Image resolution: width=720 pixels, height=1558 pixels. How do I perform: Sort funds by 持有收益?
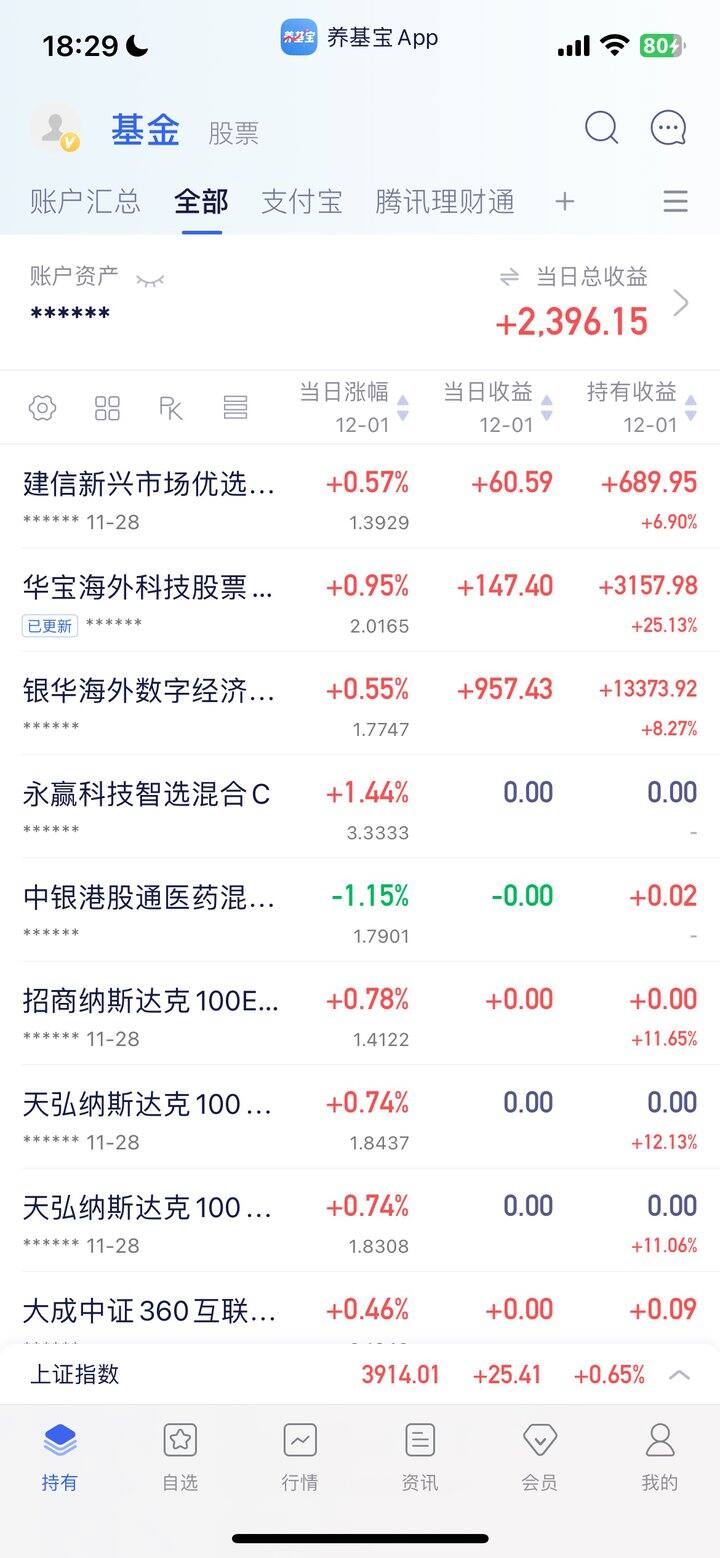point(642,407)
